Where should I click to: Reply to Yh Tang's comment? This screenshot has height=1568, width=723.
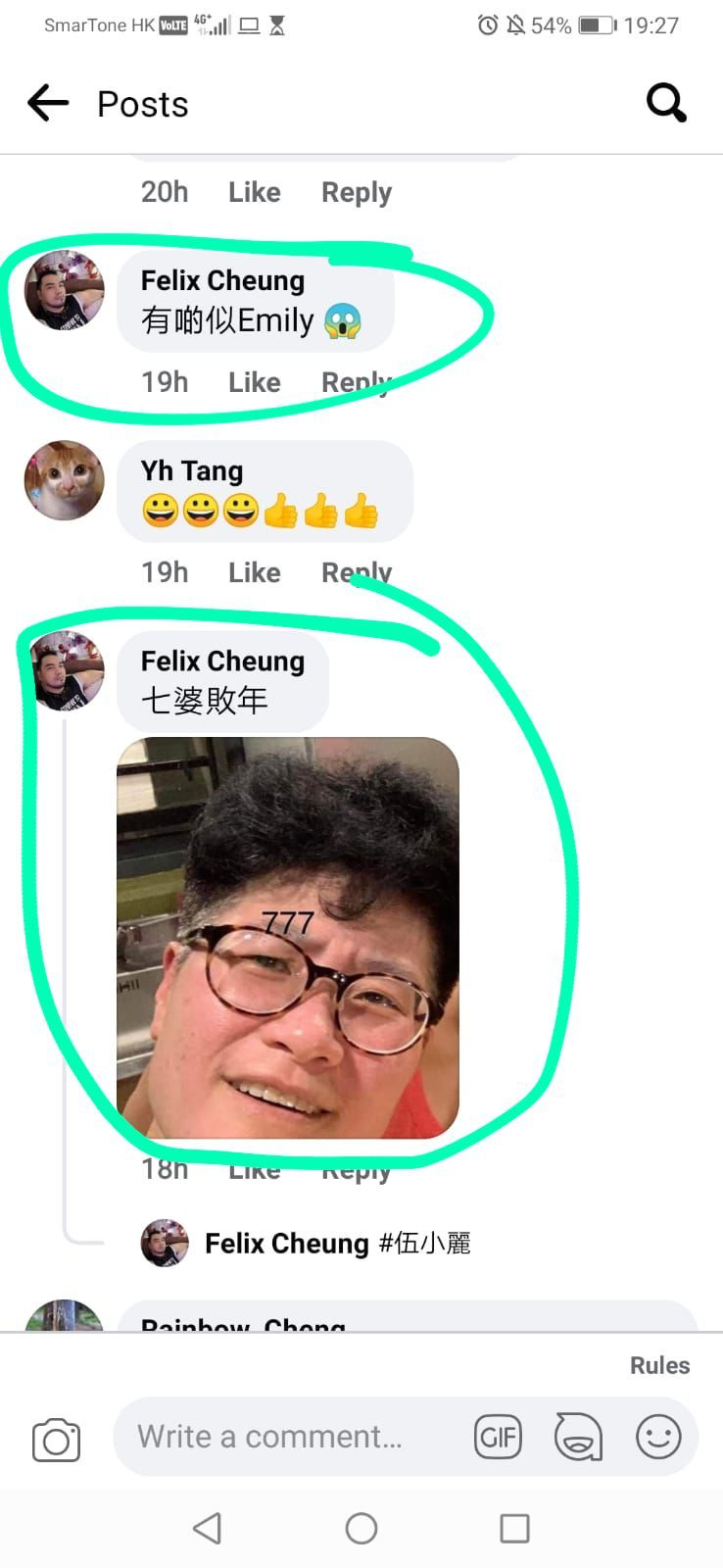(x=357, y=572)
